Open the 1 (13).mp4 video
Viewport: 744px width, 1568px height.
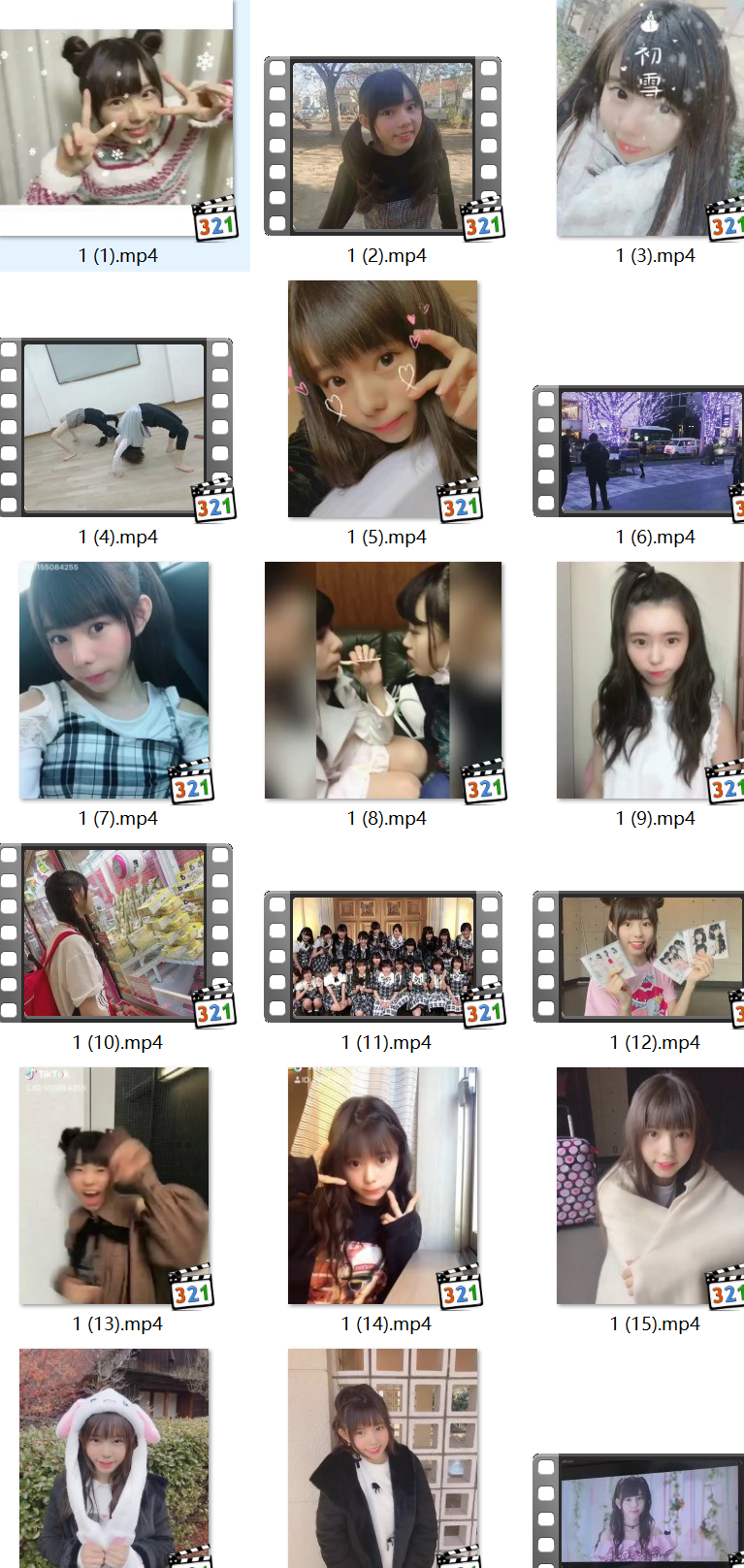(114, 1184)
